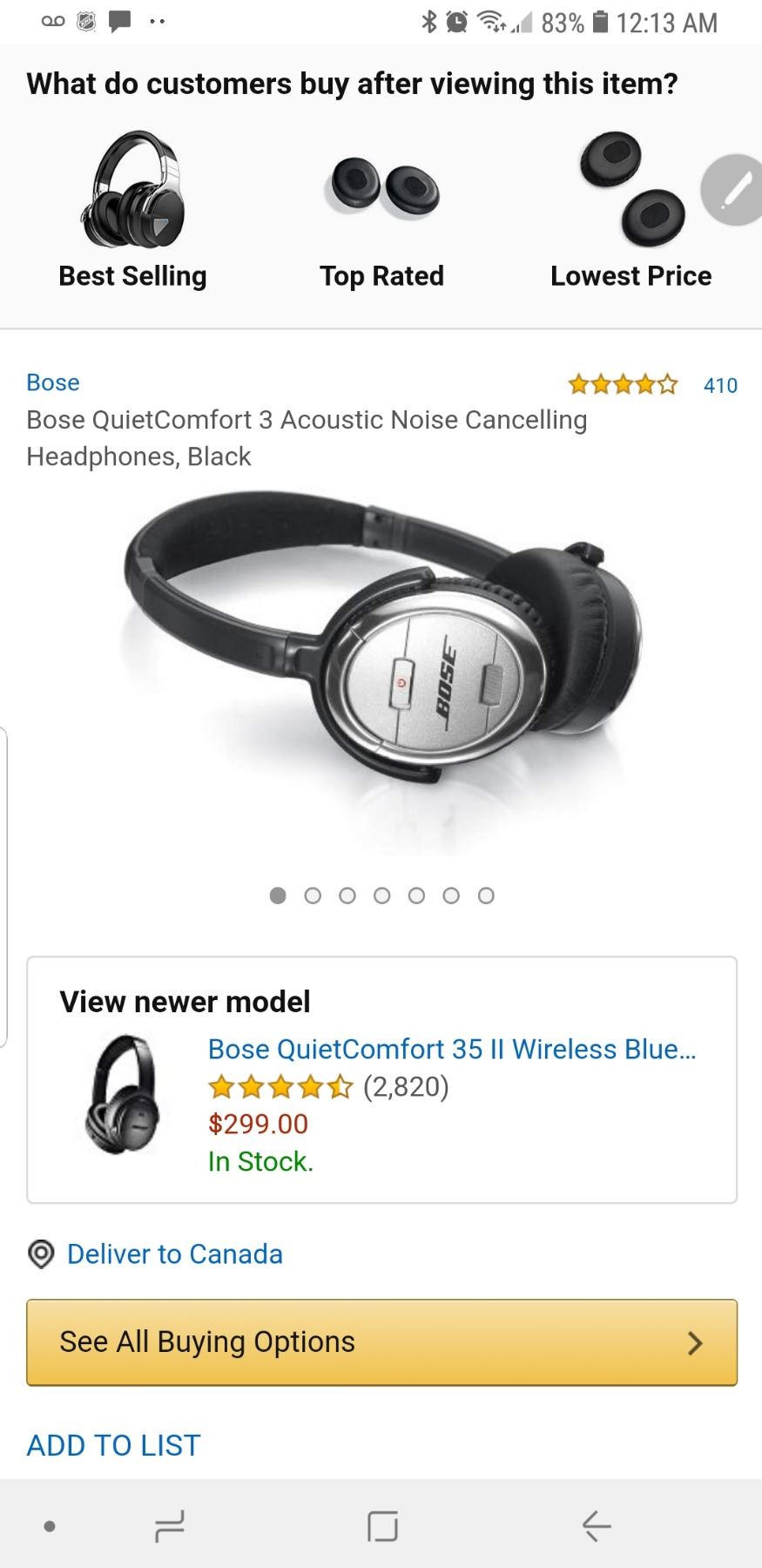This screenshot has width=762, height=1568.
Task: Open newer model QuietComfort 35 II
Action: pos(451,1050)
